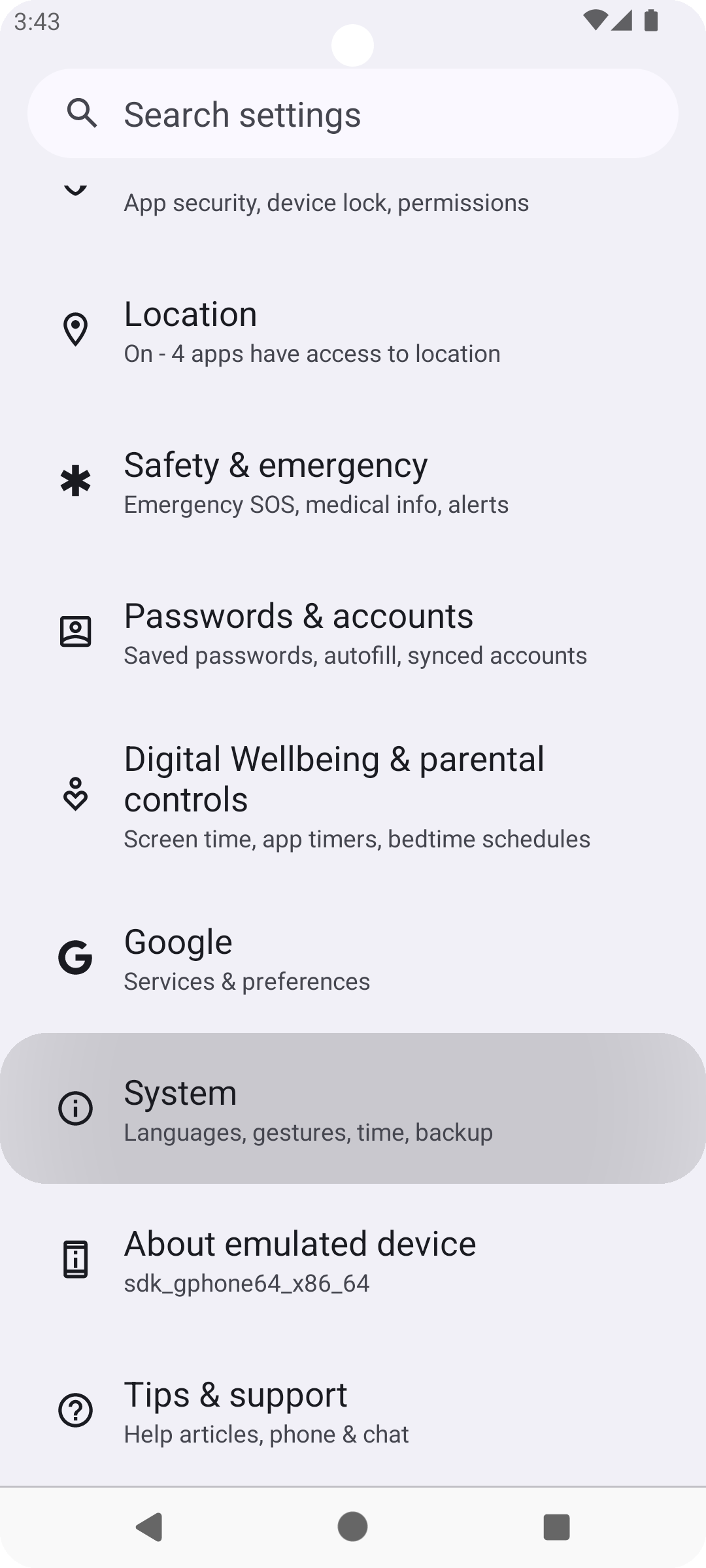Image resolution: width=706 pixels, height=1568 pixels.
Task: Open Location settings
Action: pos(353,332)
